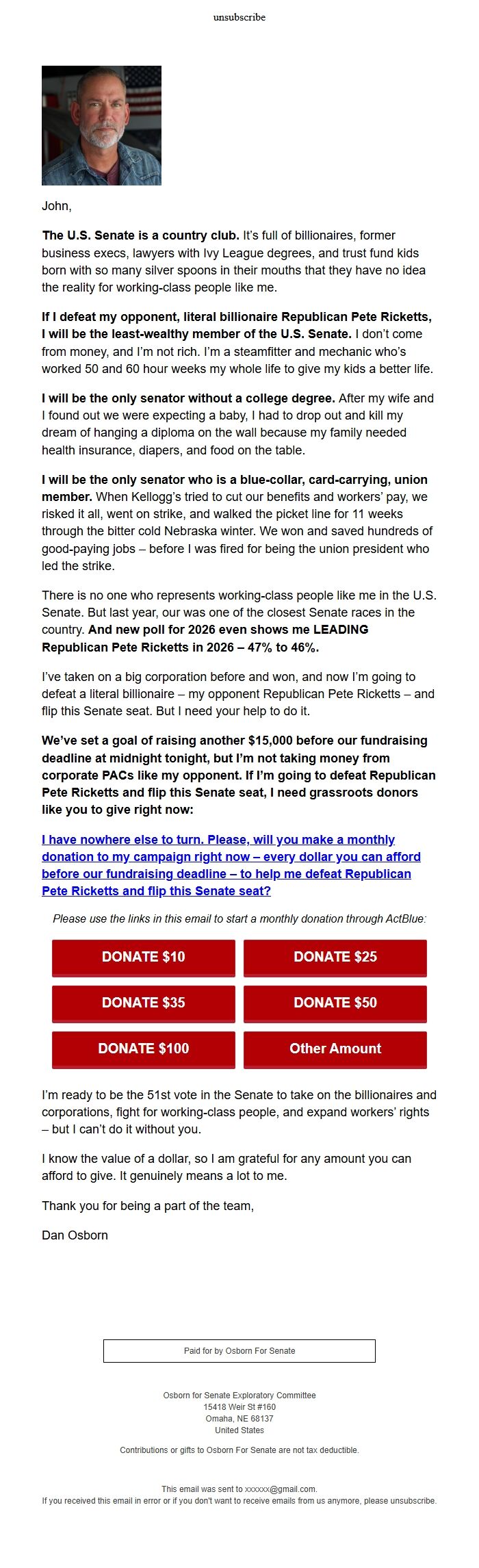The height and width of the screenshot is (1568, 479).
Task: Tap the unsubscribe link at the top
Action: point(239,17)
